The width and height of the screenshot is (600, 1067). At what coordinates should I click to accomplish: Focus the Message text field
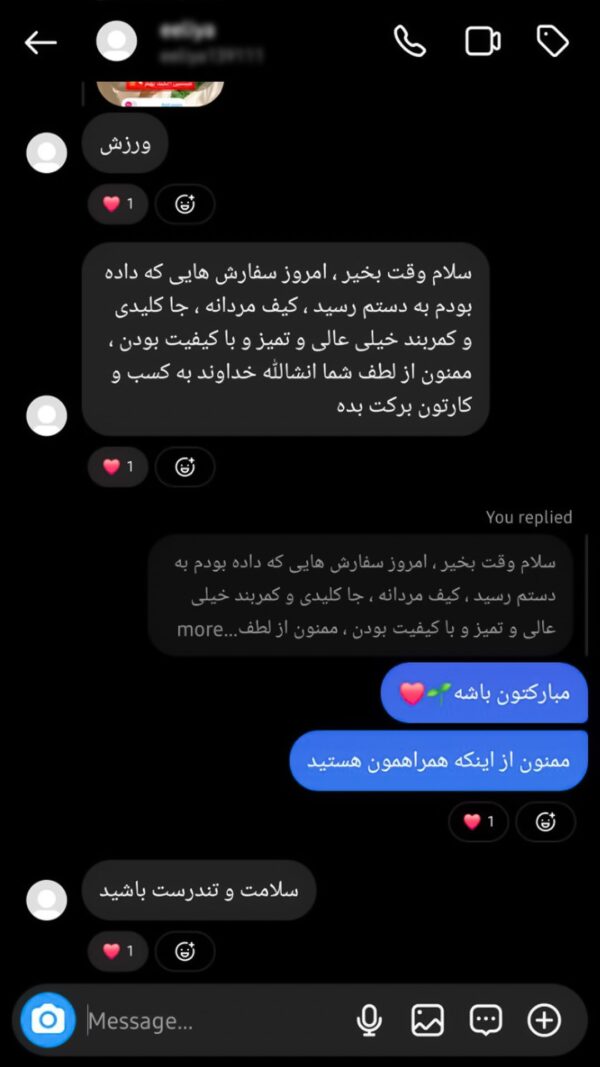tap(210, 1021)
